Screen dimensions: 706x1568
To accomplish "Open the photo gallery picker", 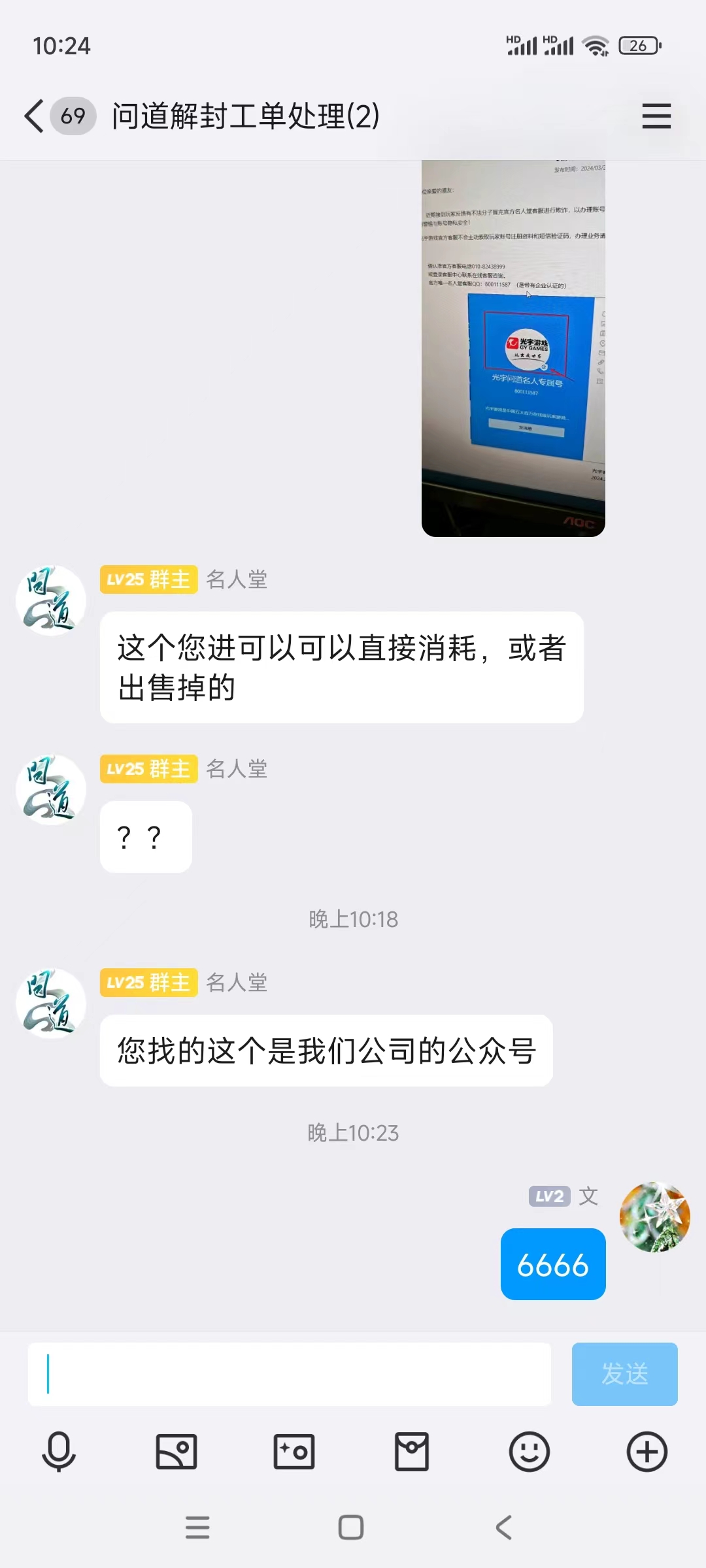I will (176, 1452).
